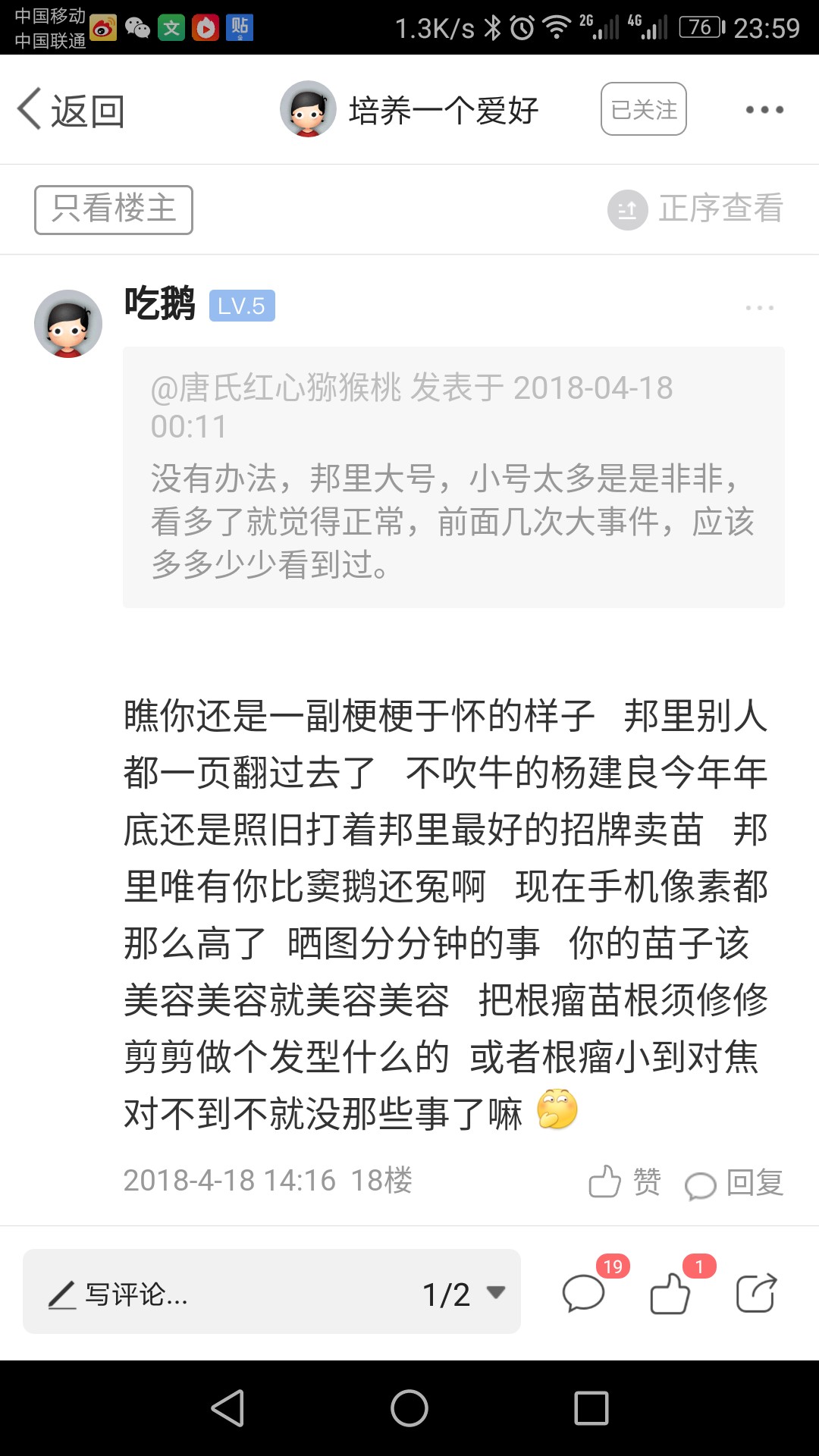819x1456 pixels.
Task: Open the recent apps overview
Action: (x=591, y=1408)
